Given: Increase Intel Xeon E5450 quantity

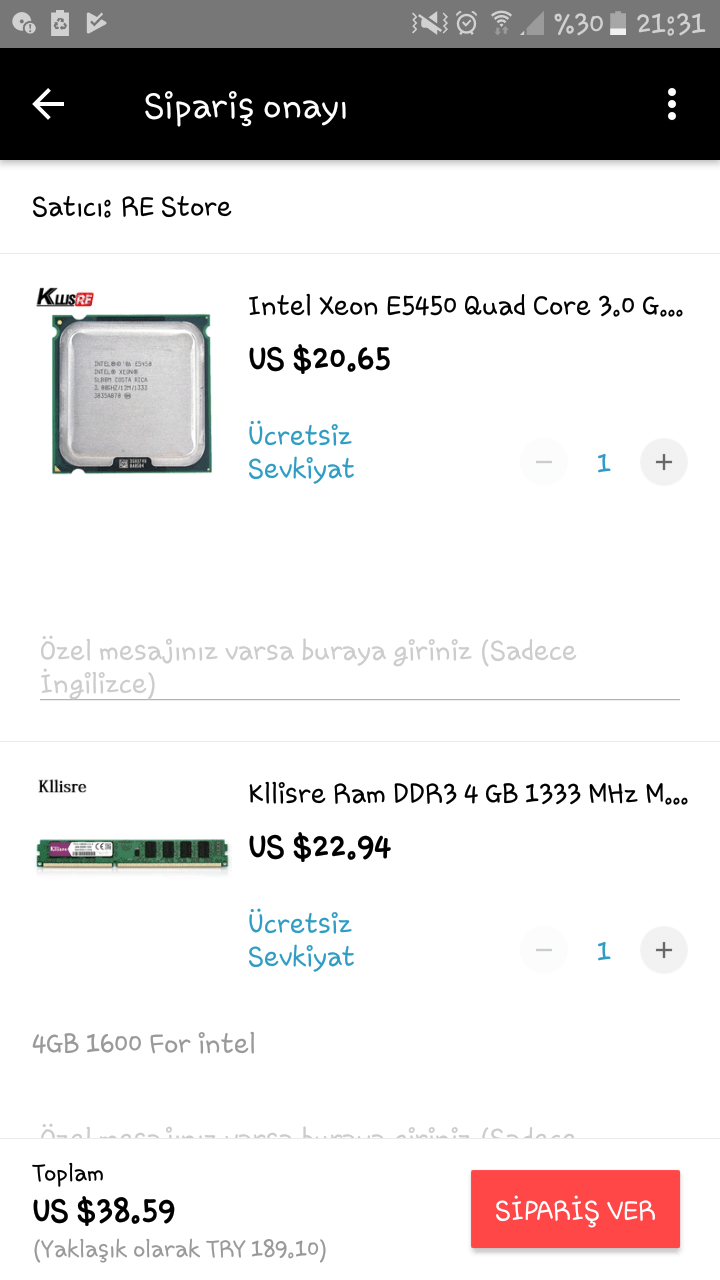Looking at the screenshot, I should point(664,462).
